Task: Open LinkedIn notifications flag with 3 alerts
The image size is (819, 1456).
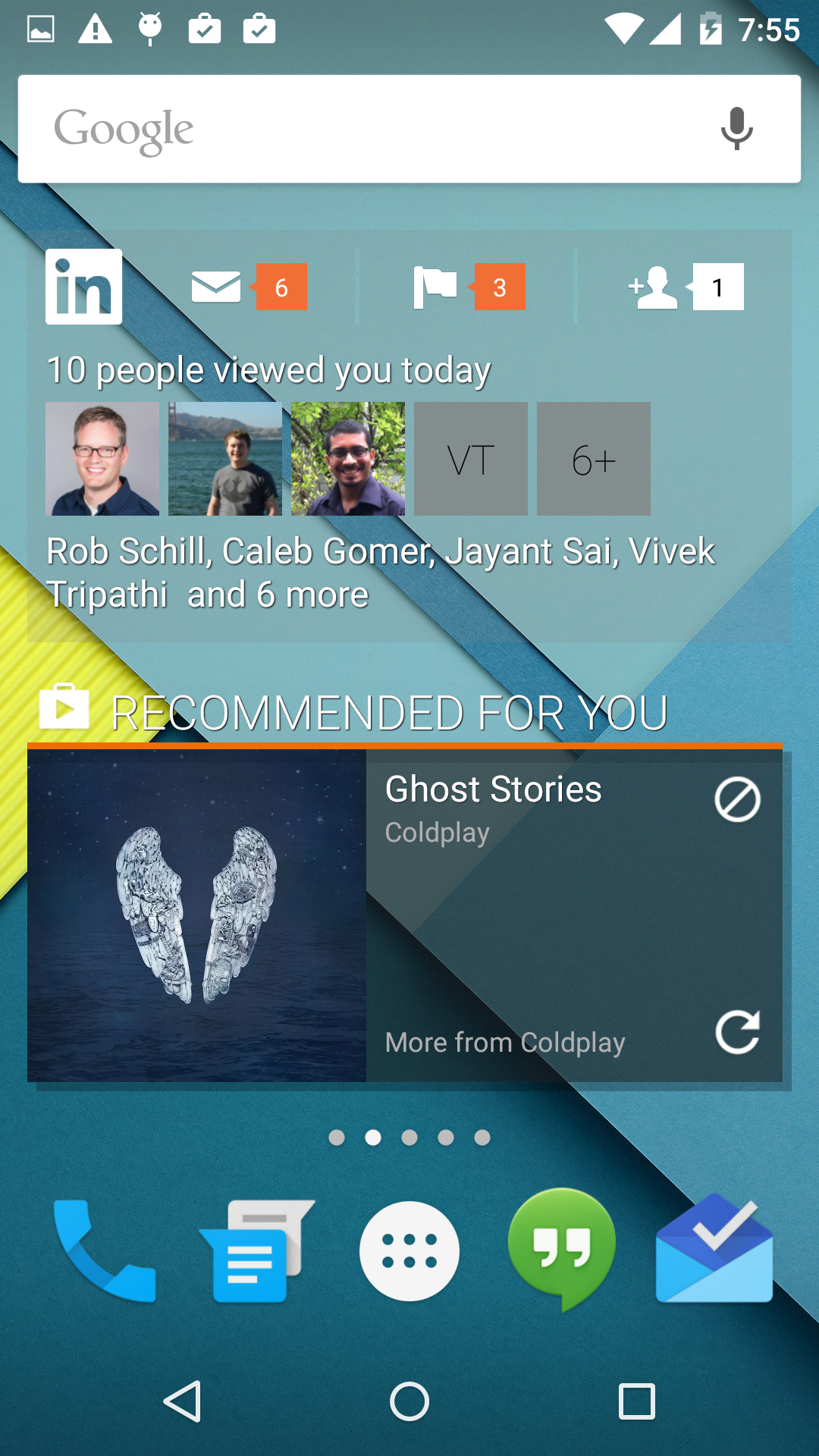Action: tap(468, 287)
